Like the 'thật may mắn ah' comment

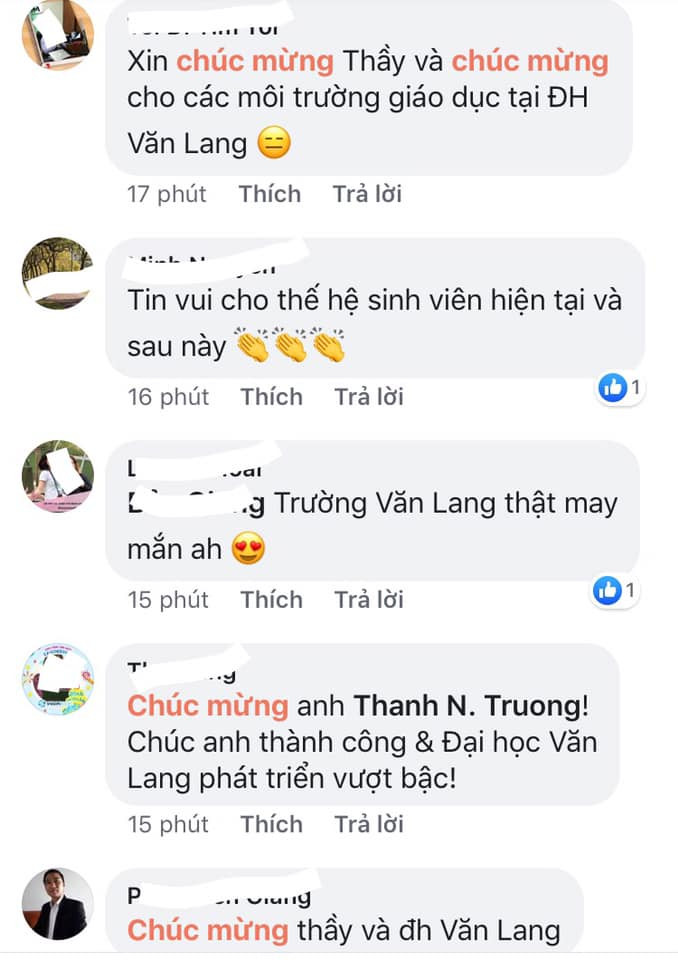pos(271,599)
